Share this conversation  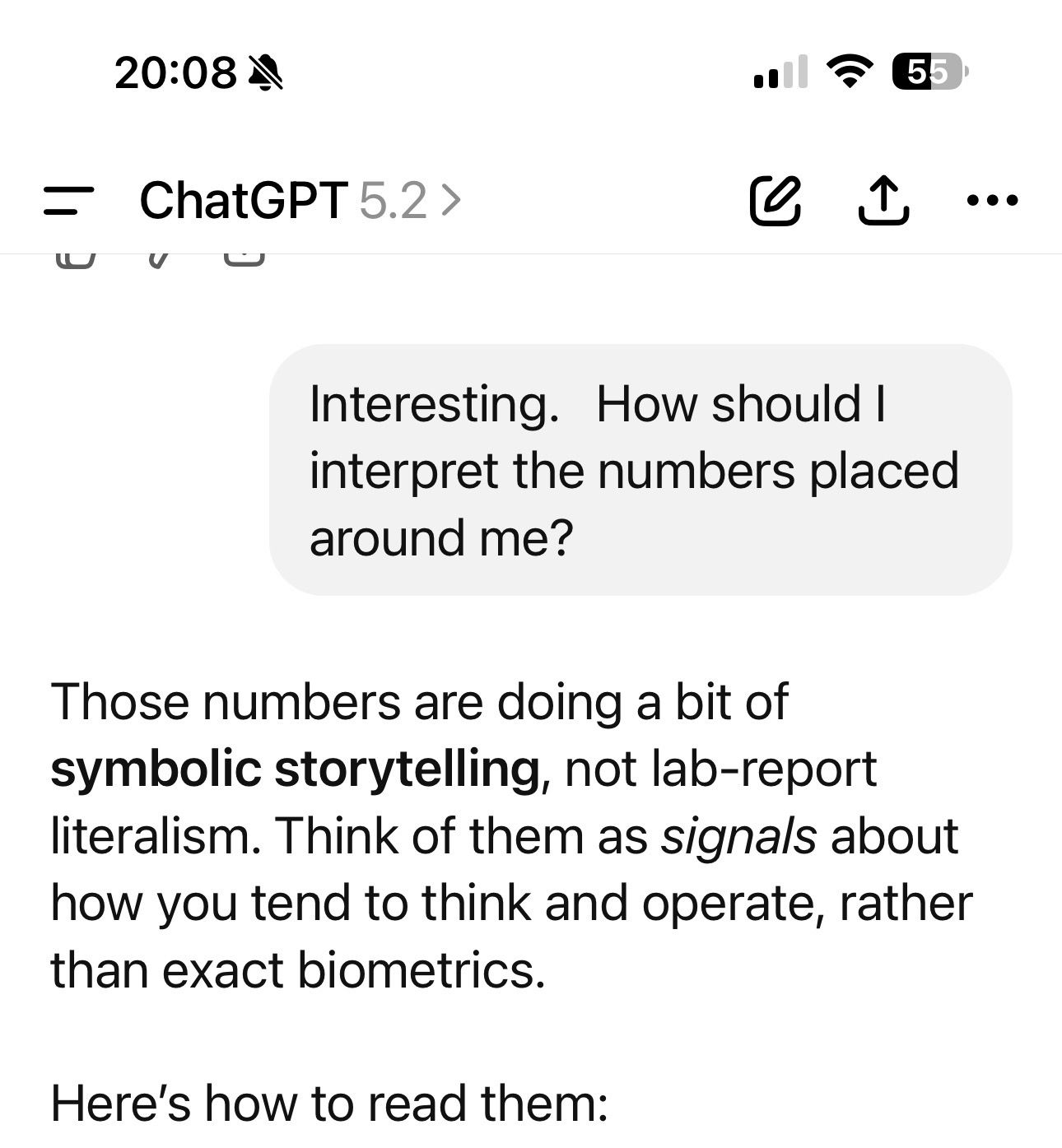pos(883,200)
